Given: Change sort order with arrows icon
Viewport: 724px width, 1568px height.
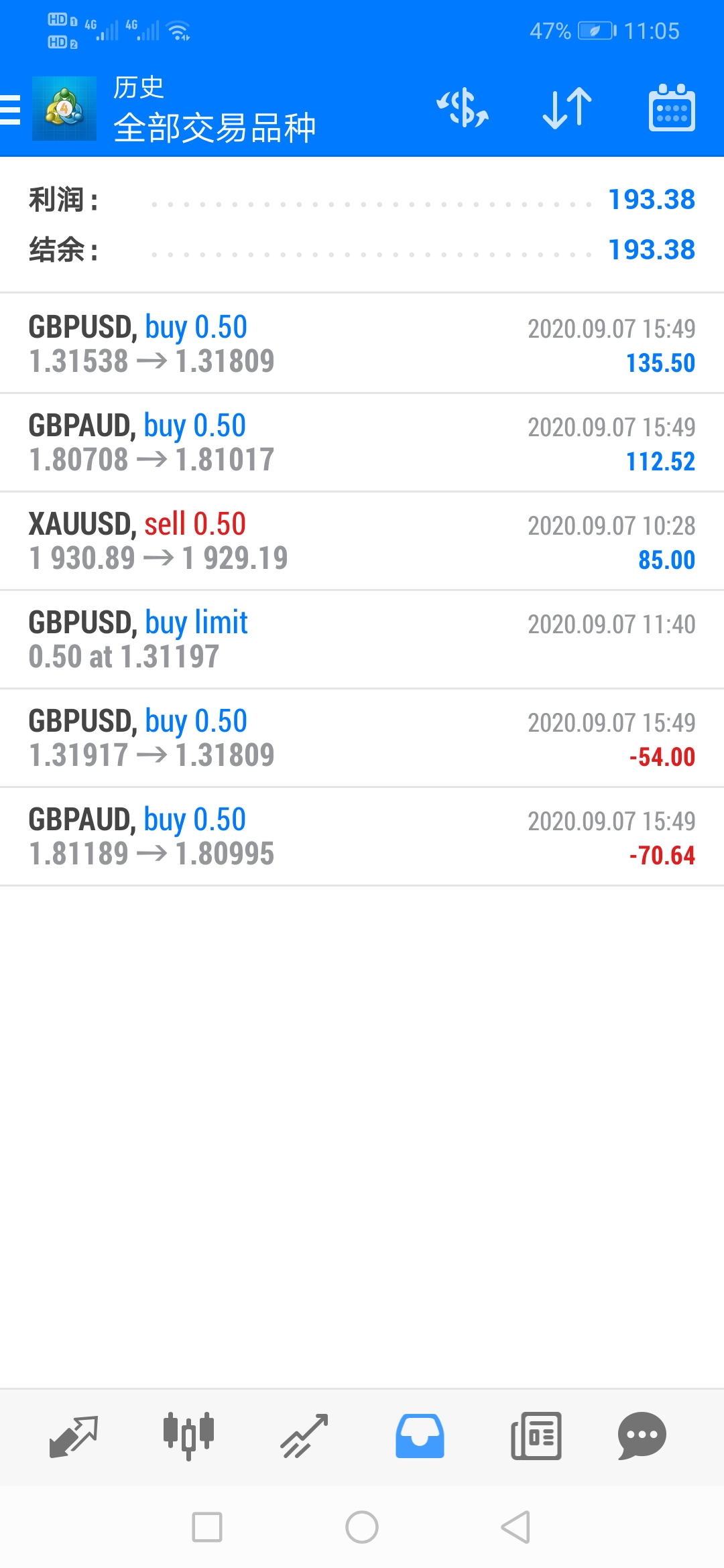Looking at the screenshot, I should click(567, 109).
